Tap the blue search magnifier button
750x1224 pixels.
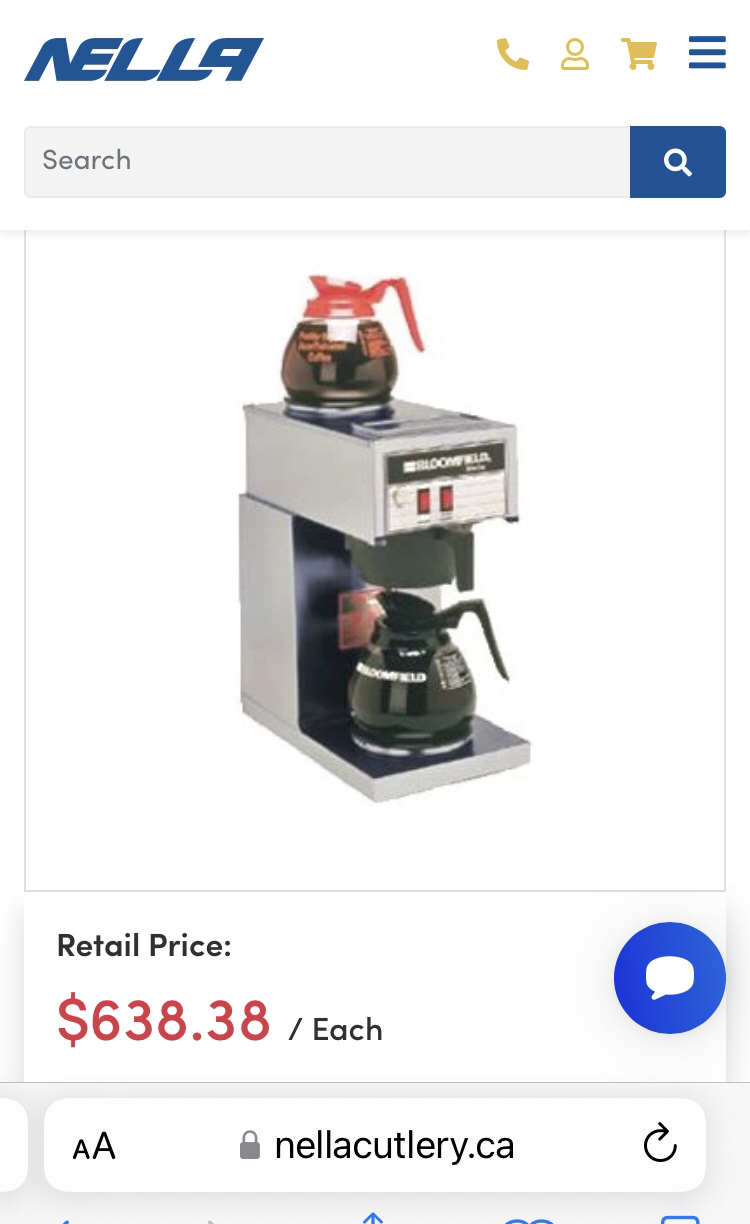[x=678, y=162]
